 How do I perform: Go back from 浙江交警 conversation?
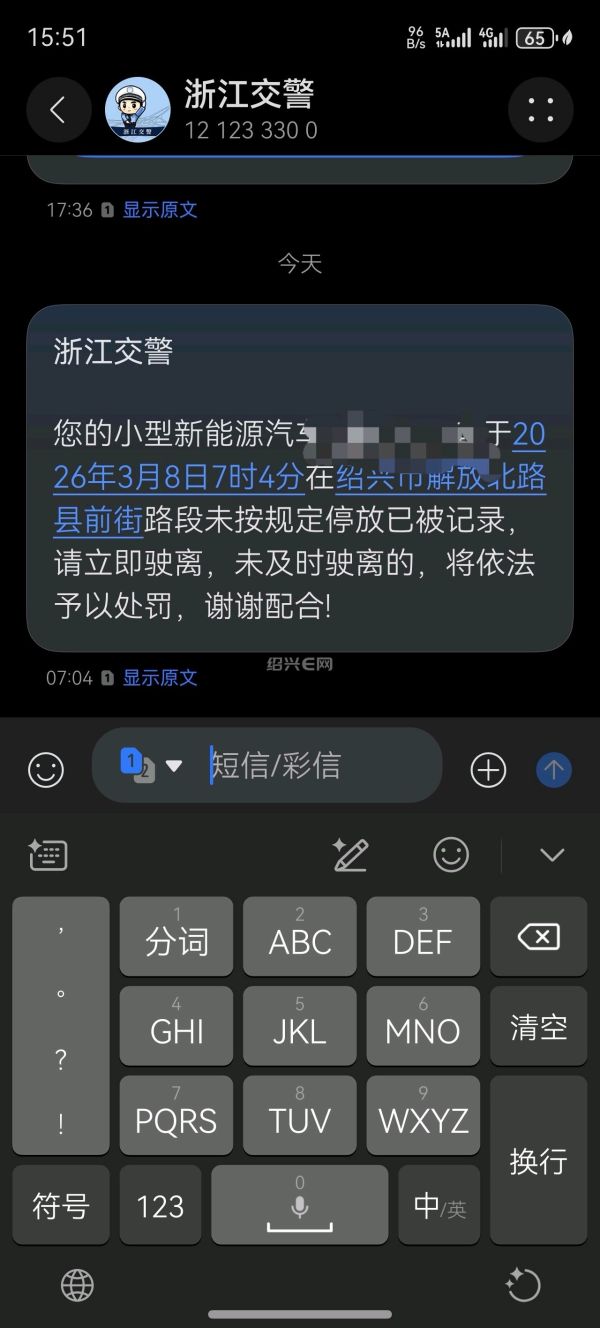point(58,109)
